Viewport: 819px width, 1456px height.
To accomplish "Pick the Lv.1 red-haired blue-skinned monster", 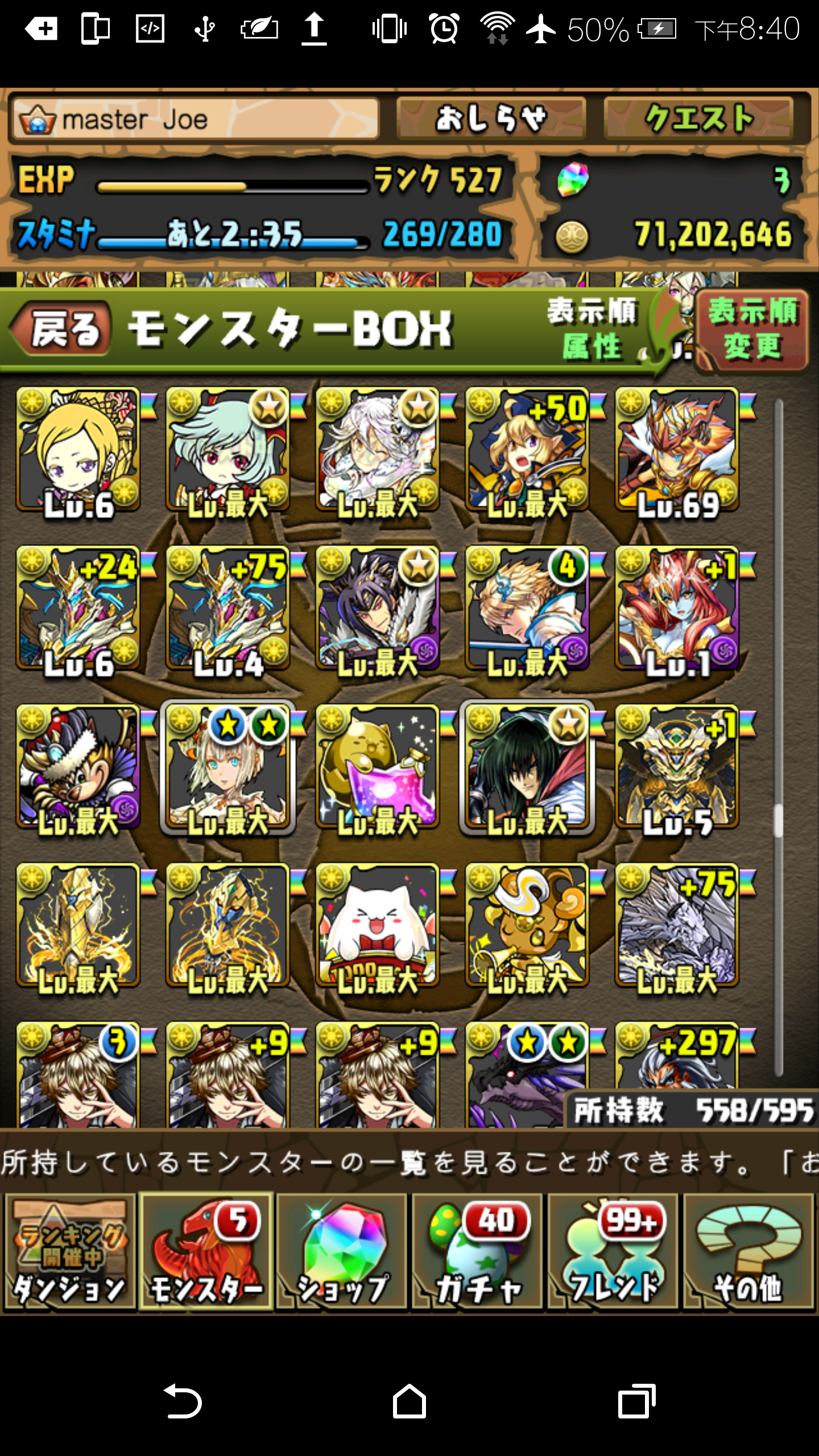I will point(677,609).
